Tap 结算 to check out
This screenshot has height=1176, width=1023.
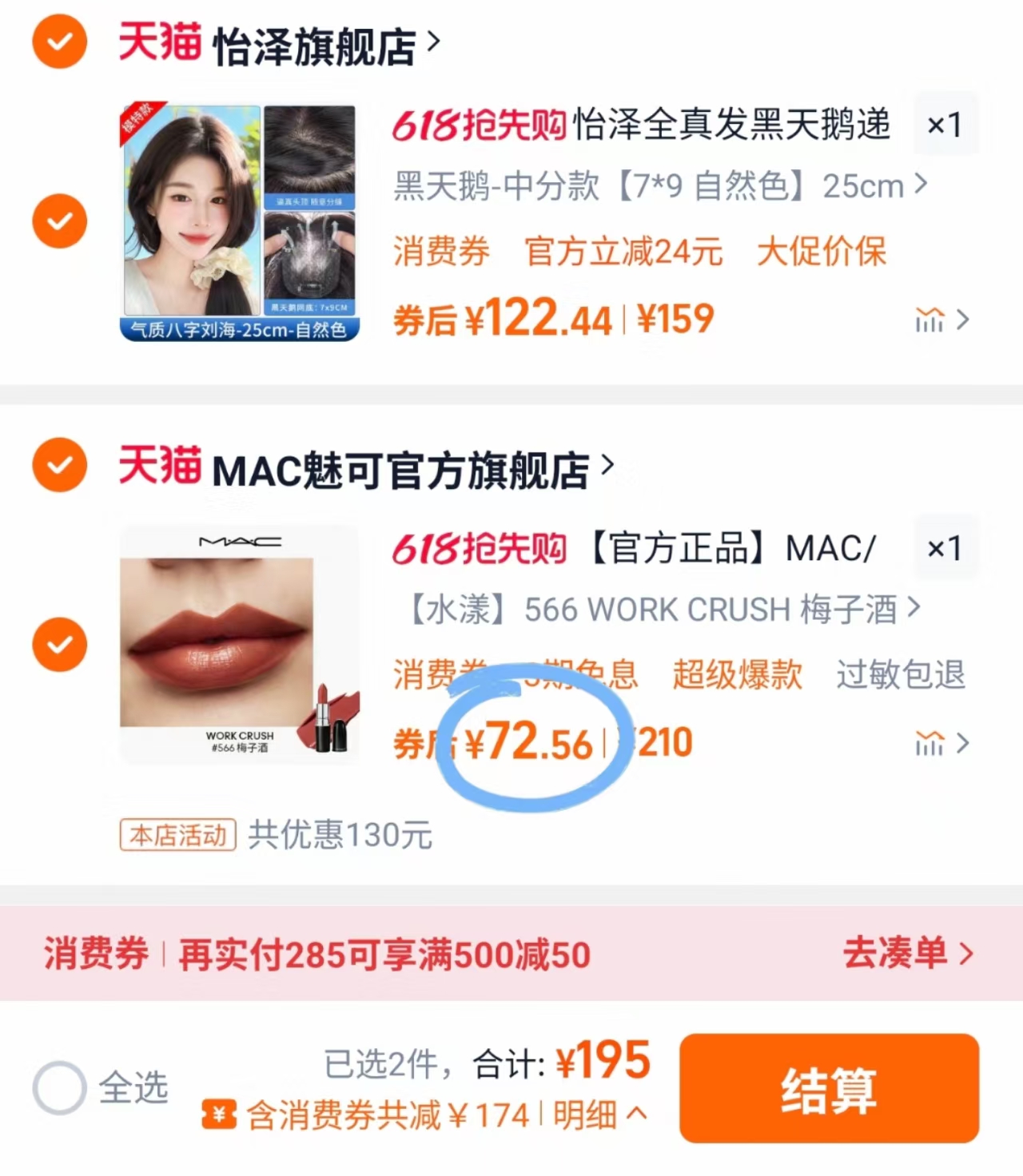click(x=829, y=1088)
